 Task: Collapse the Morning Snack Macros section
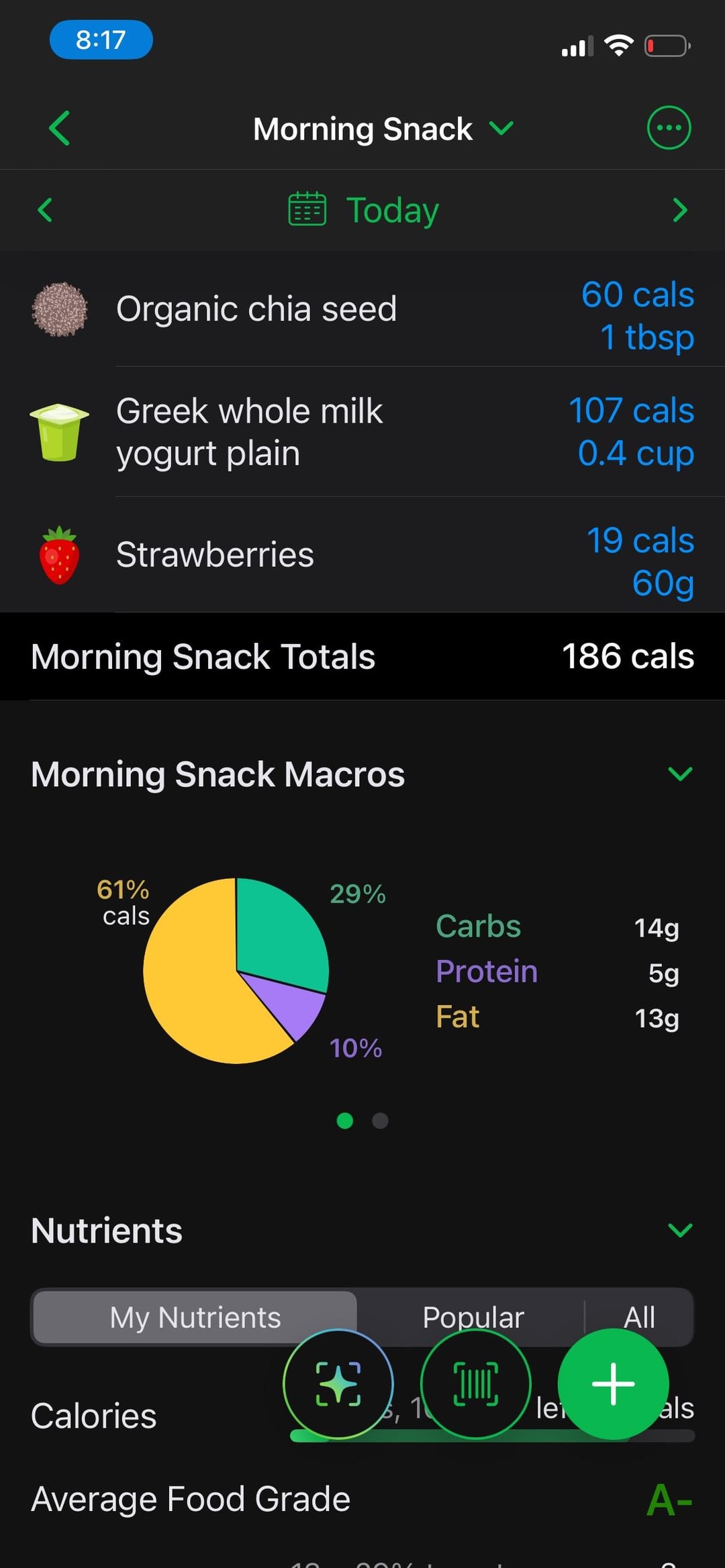[680, 774]
